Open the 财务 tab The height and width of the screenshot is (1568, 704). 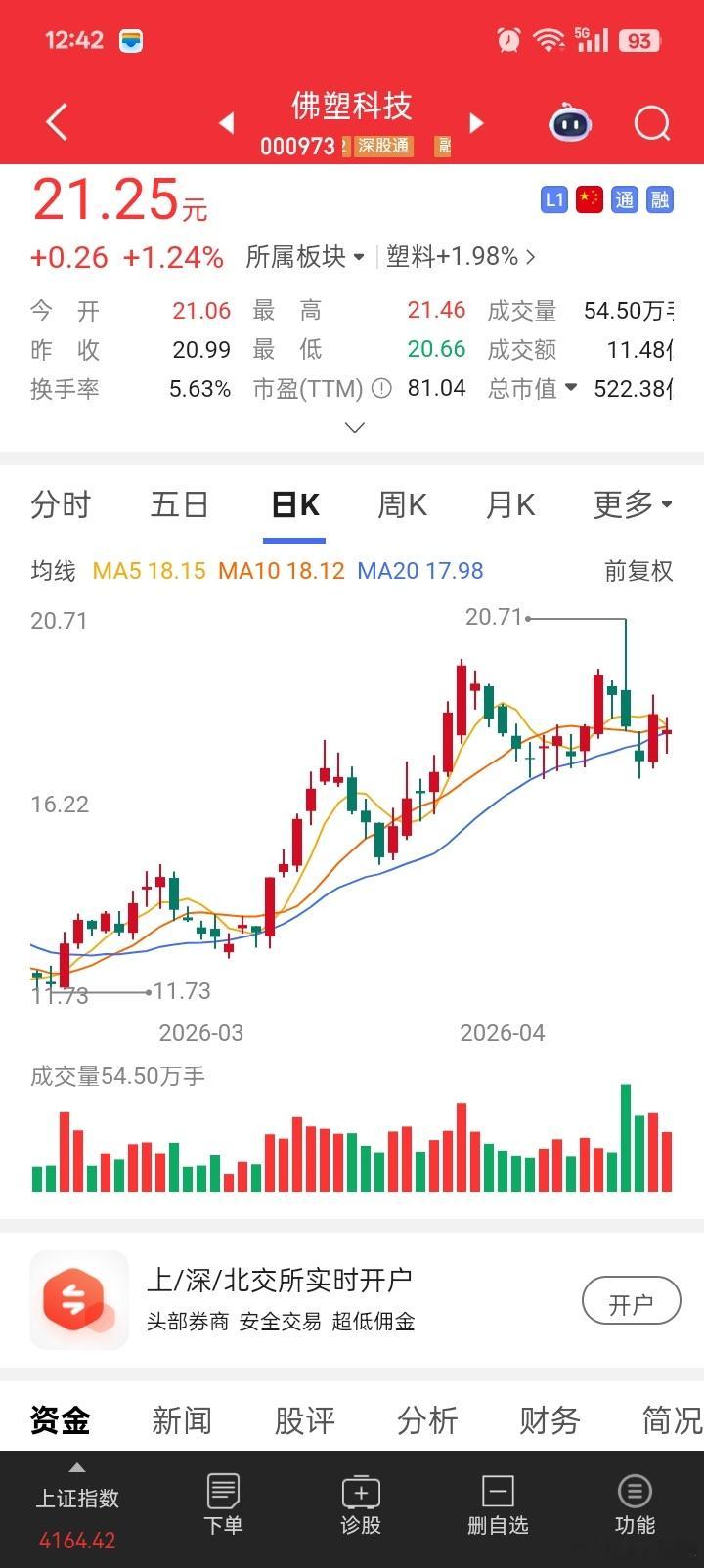pos(550,1419)
